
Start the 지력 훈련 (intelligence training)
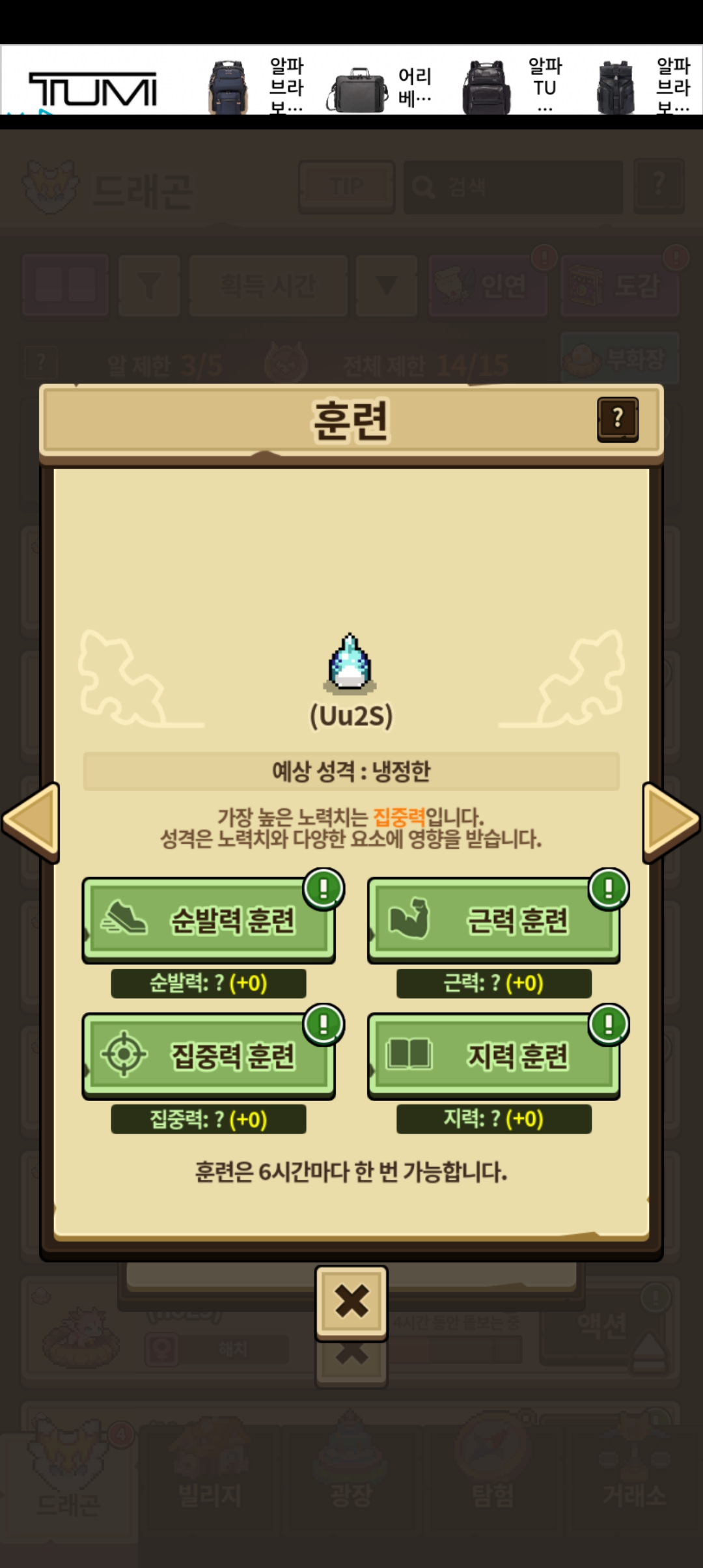pyautogui.click(x=493, y=1056)
